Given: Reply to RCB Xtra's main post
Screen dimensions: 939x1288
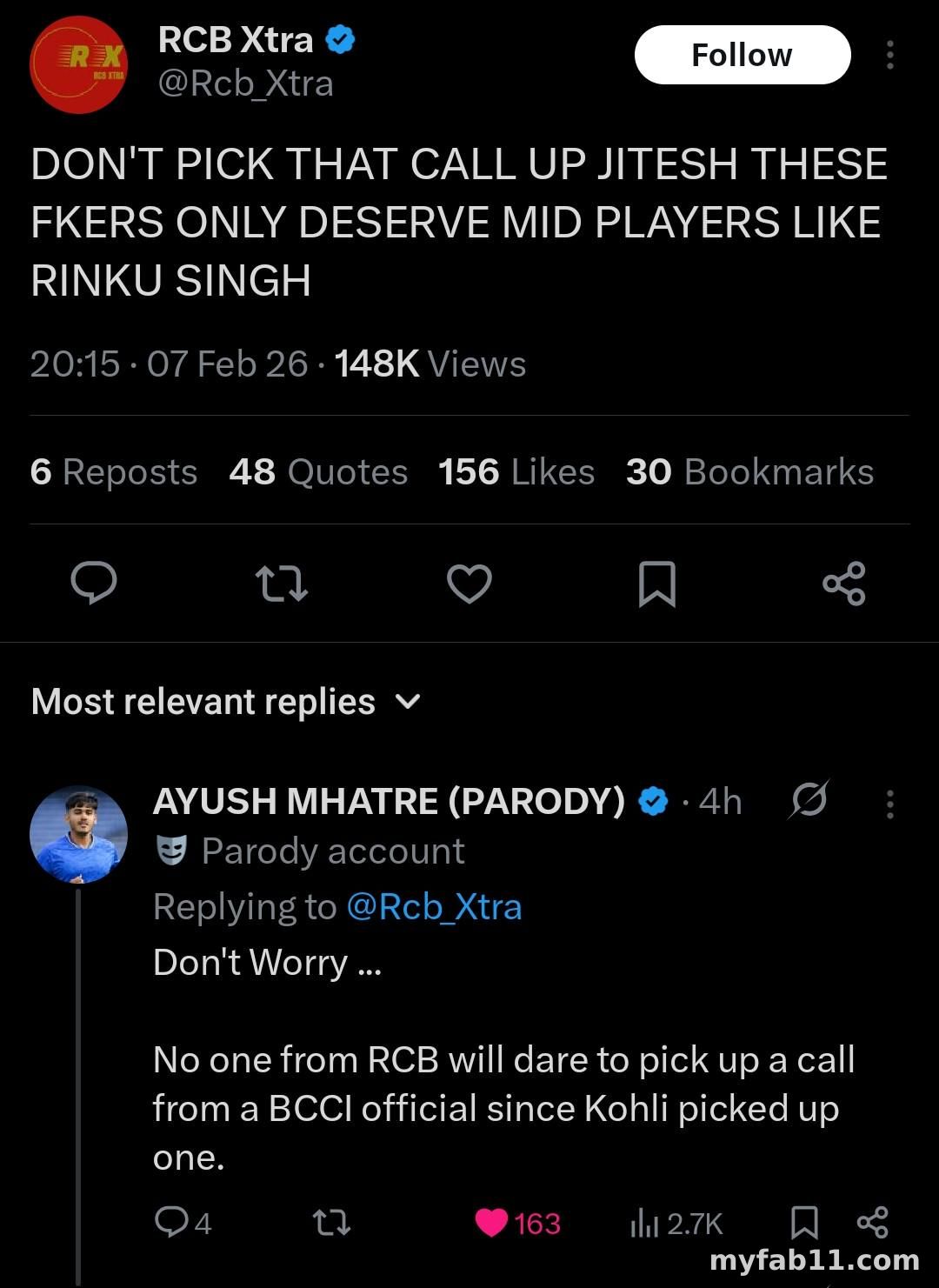Looking at the screenshot, I should coord(94,583).
